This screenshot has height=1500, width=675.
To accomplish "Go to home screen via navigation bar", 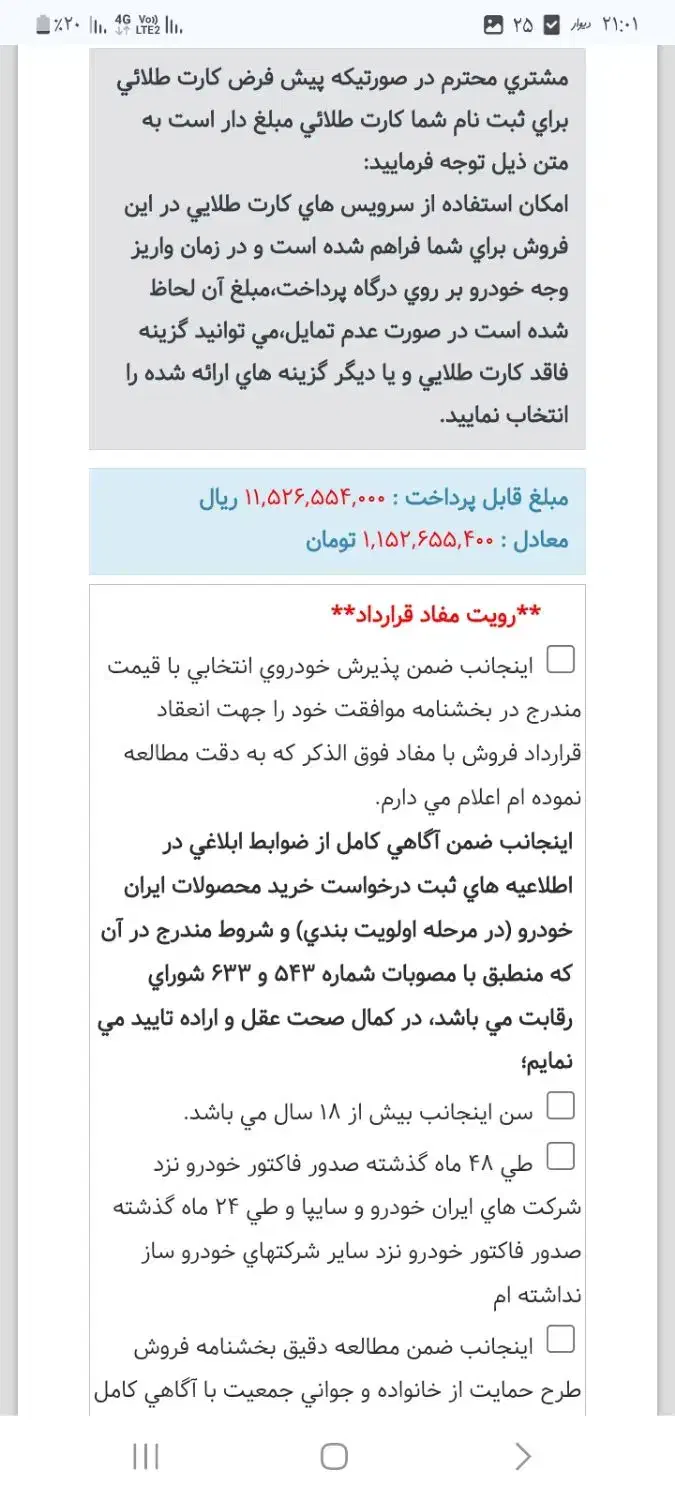I will 335,1456.
